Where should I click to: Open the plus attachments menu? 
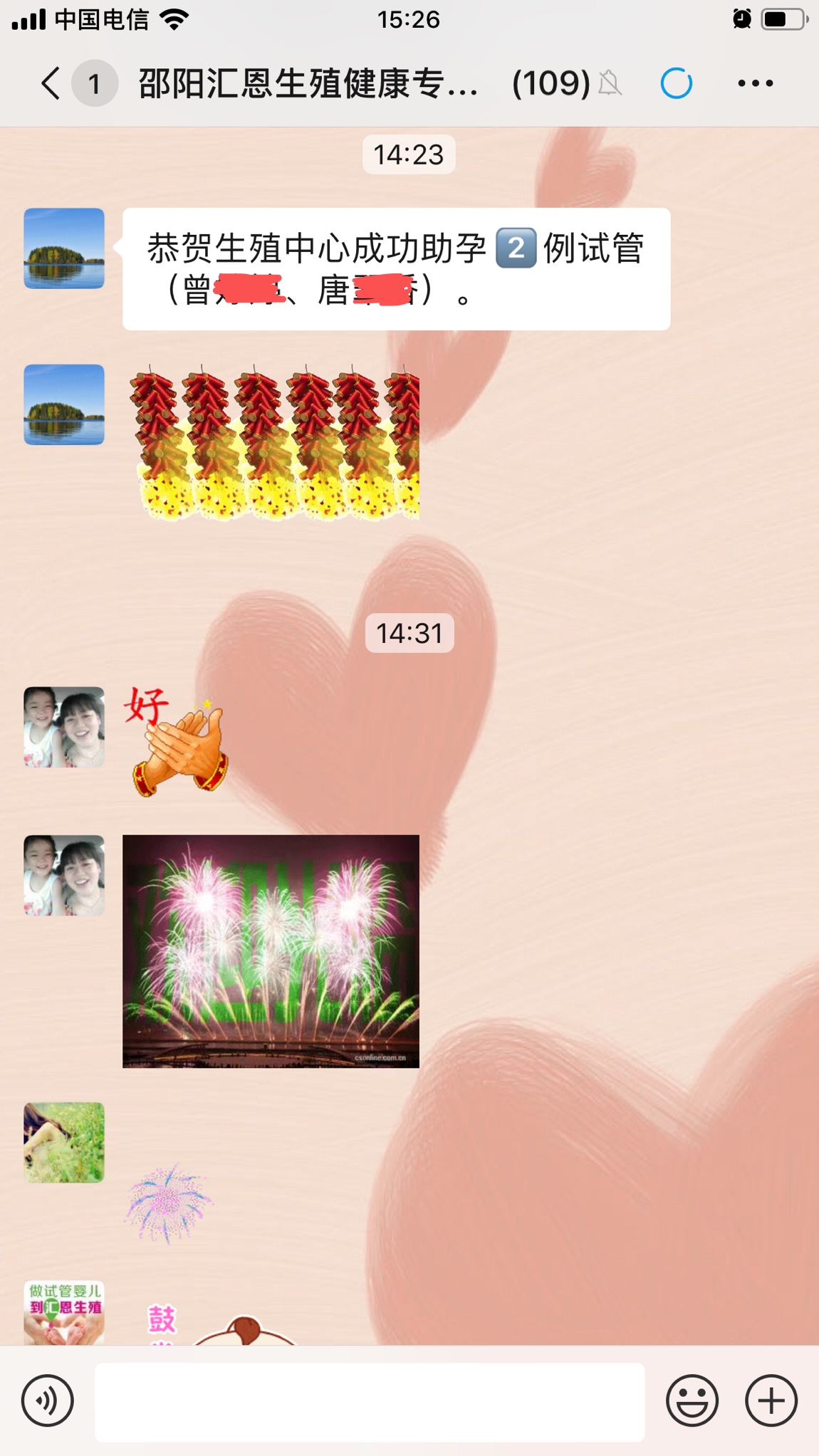click(x=771, y=1401)
